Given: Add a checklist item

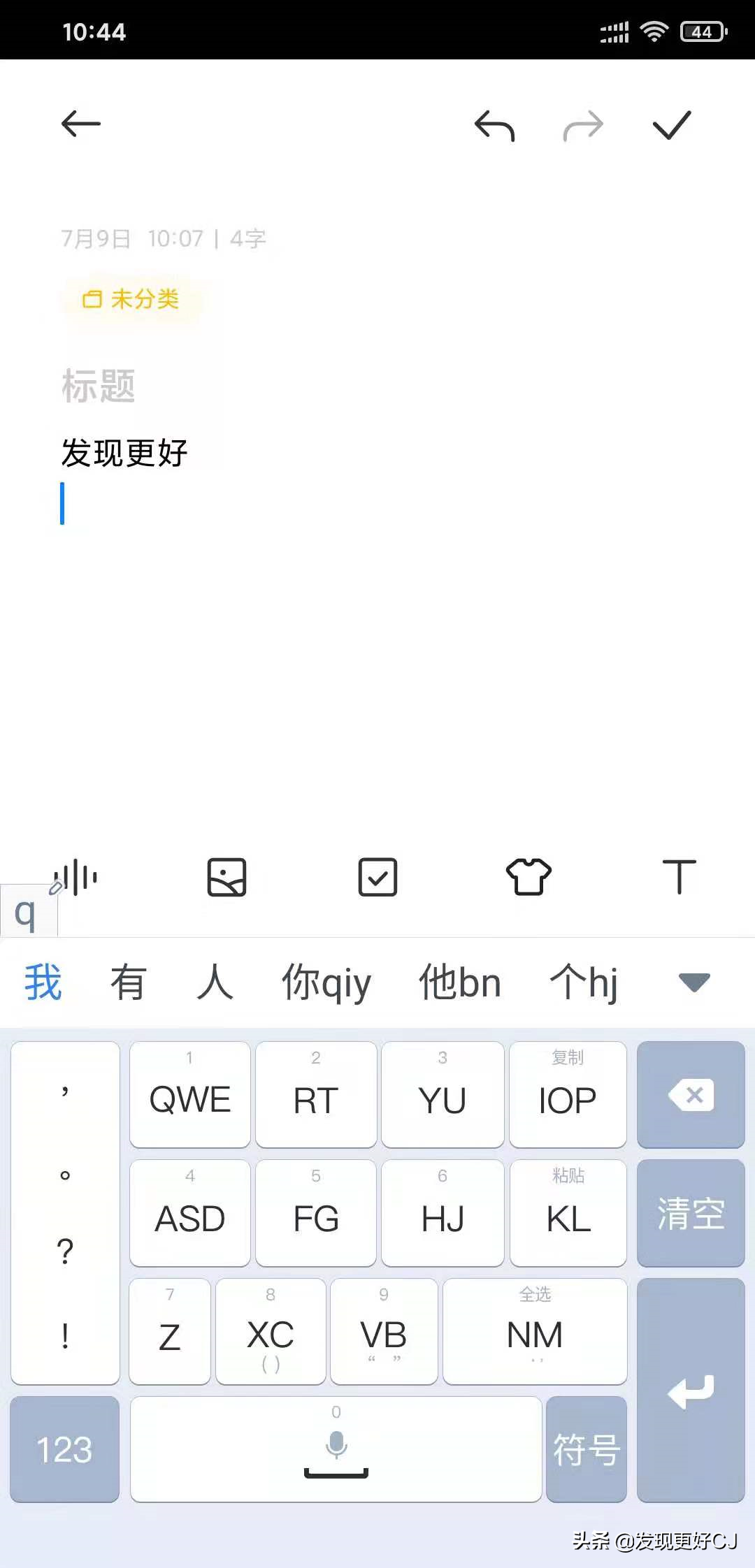Looking at the screenshot, I should [x=377, y=877].
